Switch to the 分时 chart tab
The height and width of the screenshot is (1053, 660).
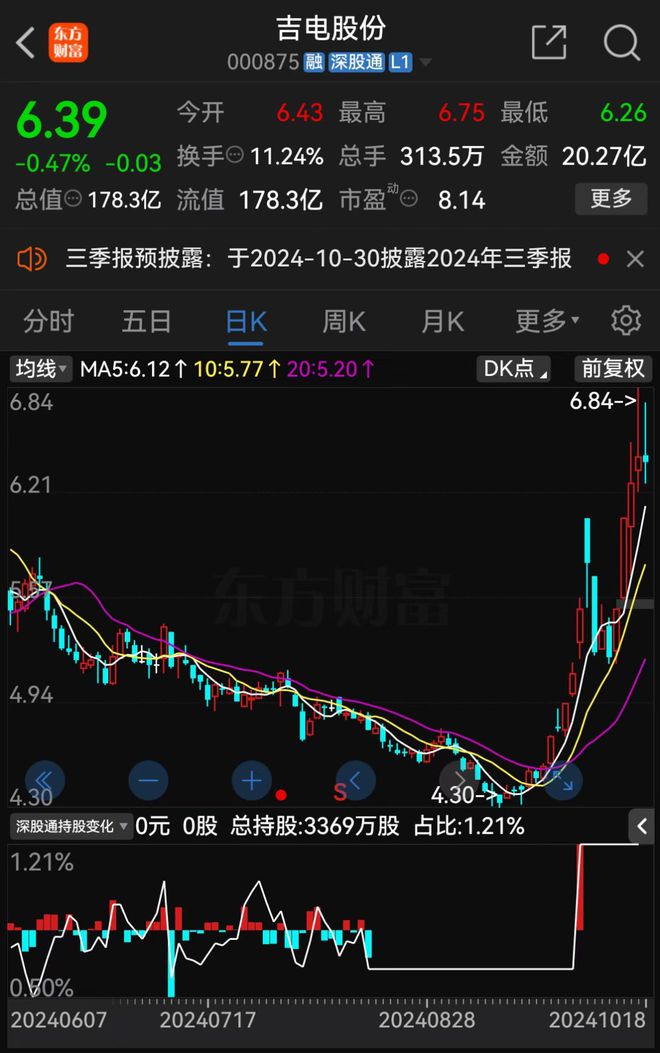tap(48, 321)
